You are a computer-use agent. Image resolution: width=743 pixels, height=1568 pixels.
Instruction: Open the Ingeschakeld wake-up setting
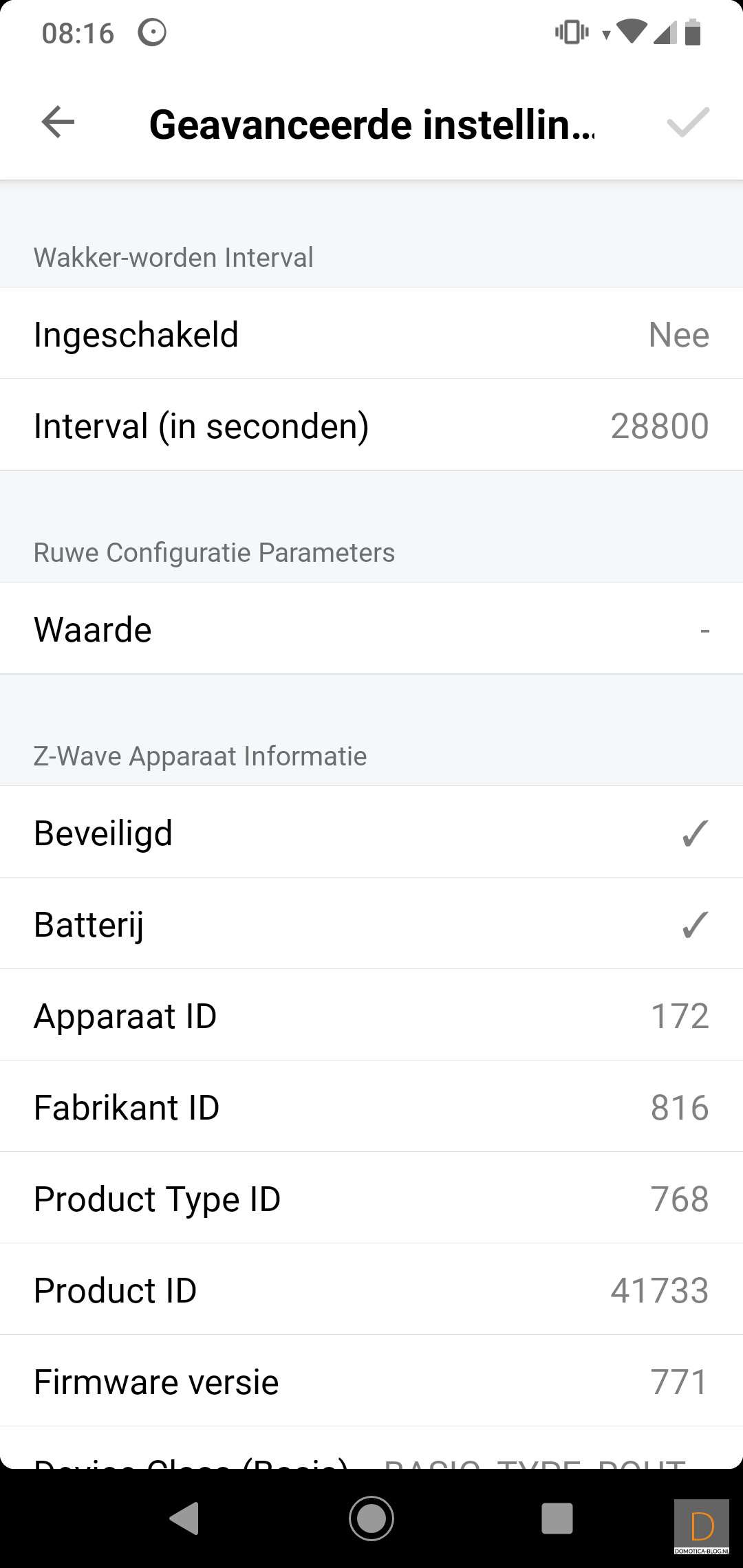coord(371,334)
